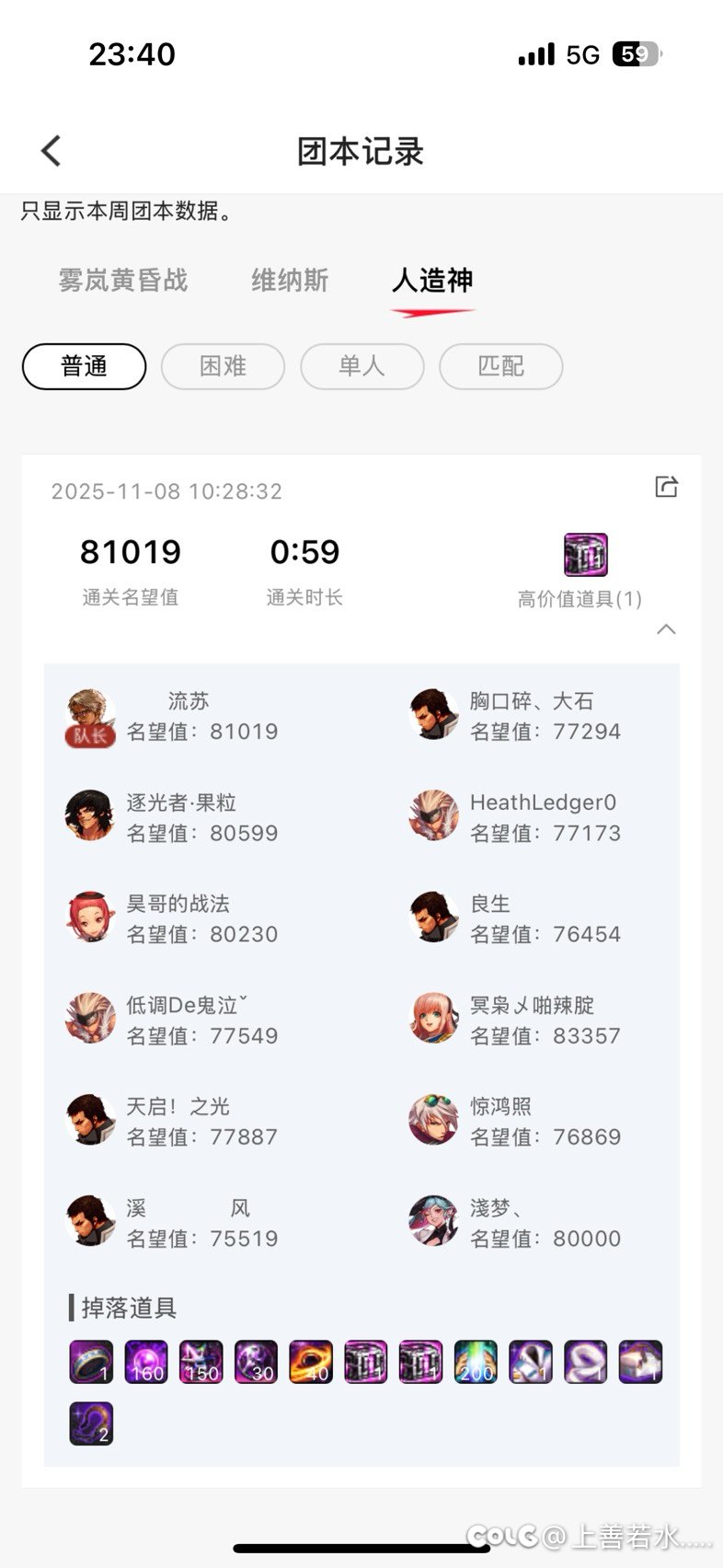Select the 人造神 tab
Screen dimensions: 723x1568
[x=432, y=280]
